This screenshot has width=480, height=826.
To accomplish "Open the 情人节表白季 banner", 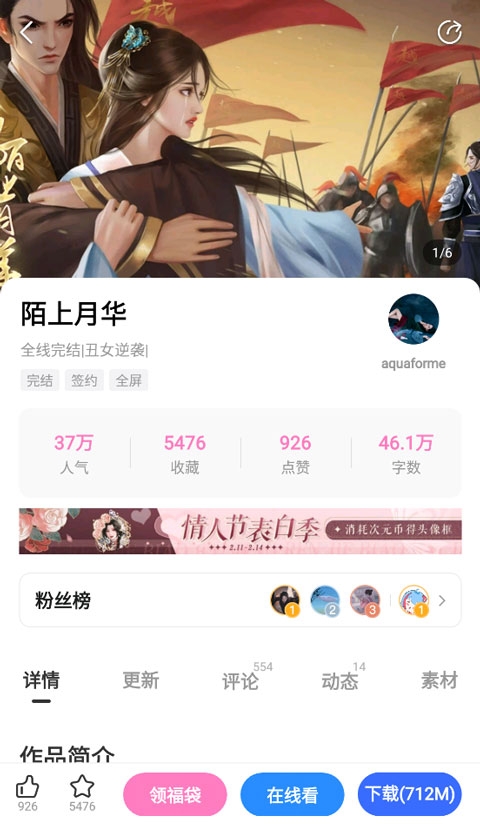I will click(x=240, y=531).
